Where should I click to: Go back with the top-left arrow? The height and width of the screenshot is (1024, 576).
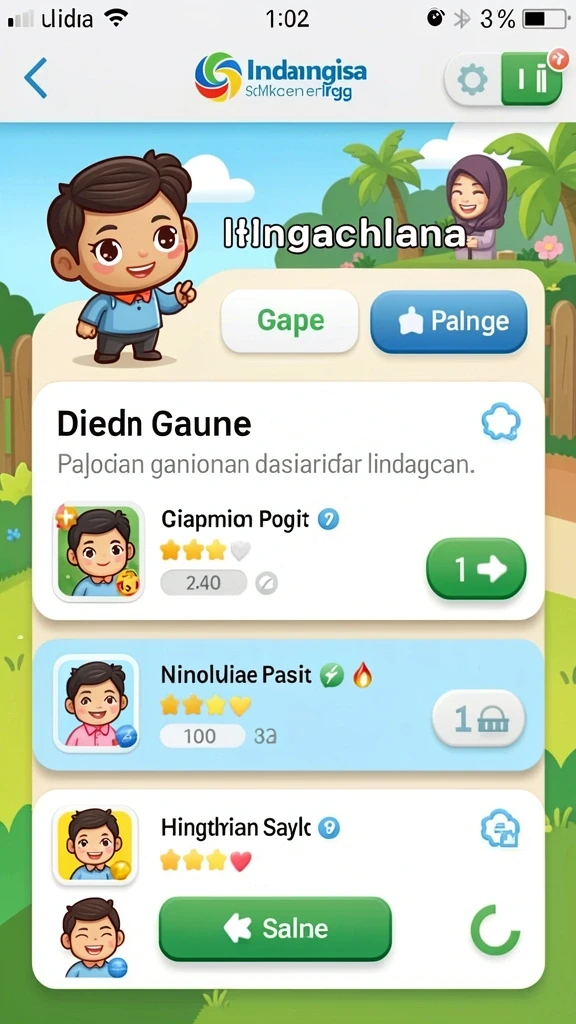coord(36,78)
